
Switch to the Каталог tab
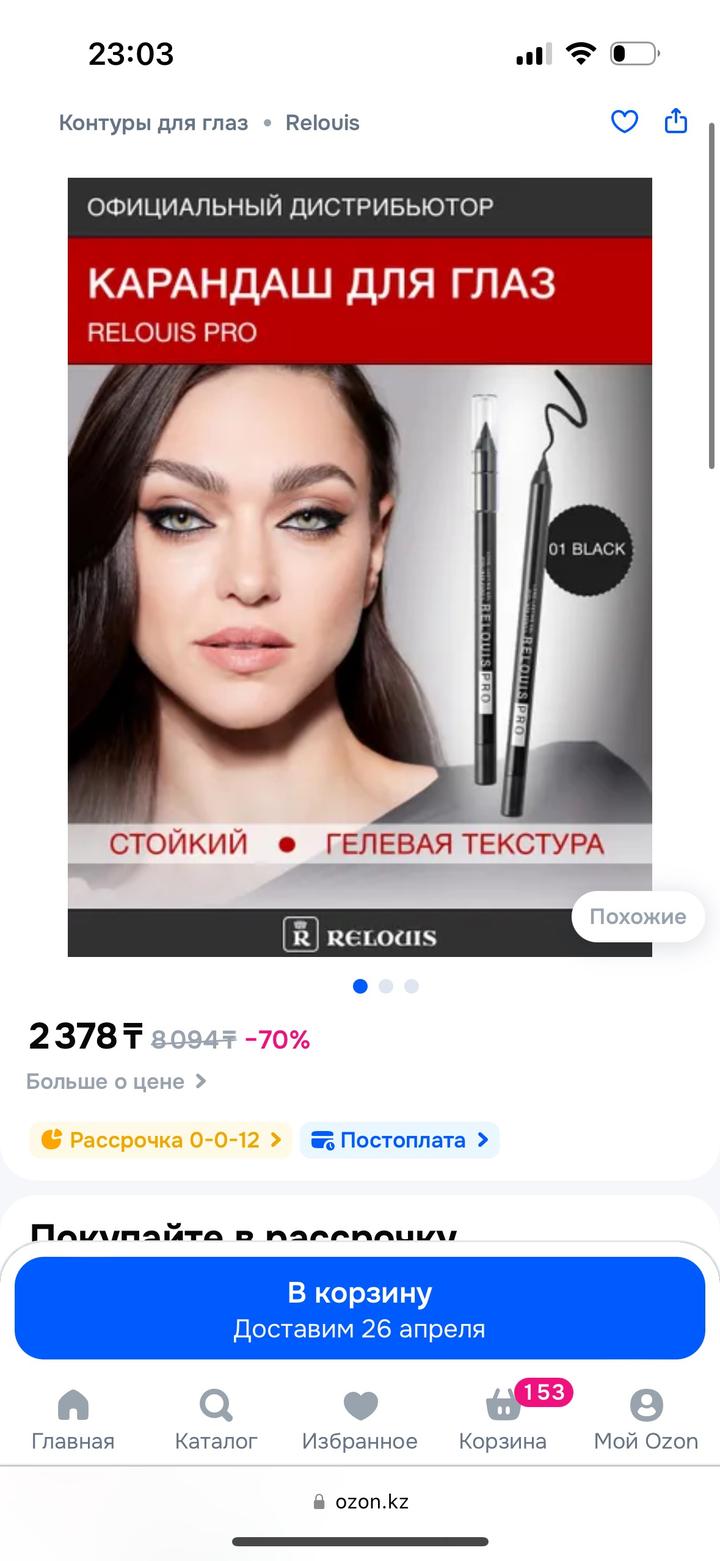[216, 1420]
